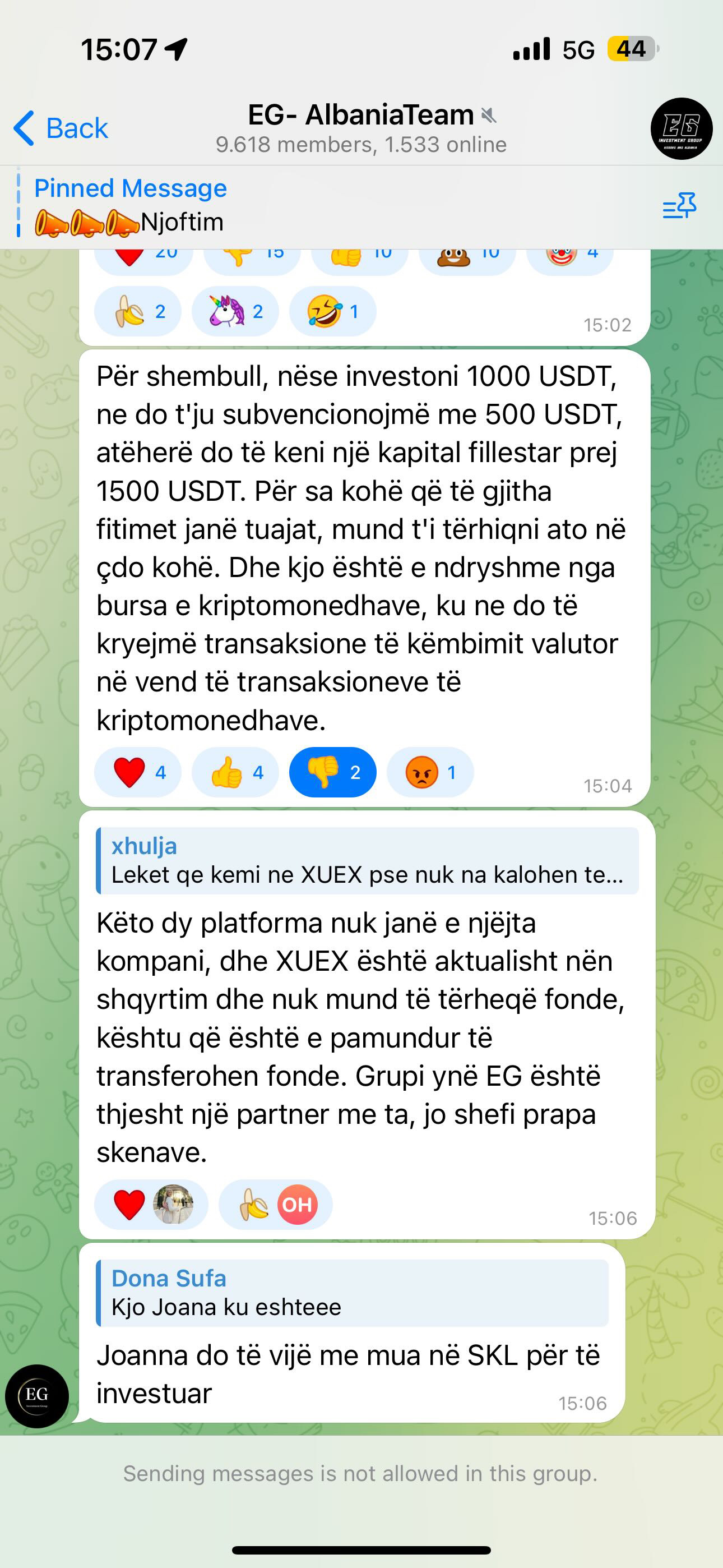Screen dimensions: 723x1568
Task: Tap the banana reaction with count 2
Action: pyautogui.click(x=138, y=312)
